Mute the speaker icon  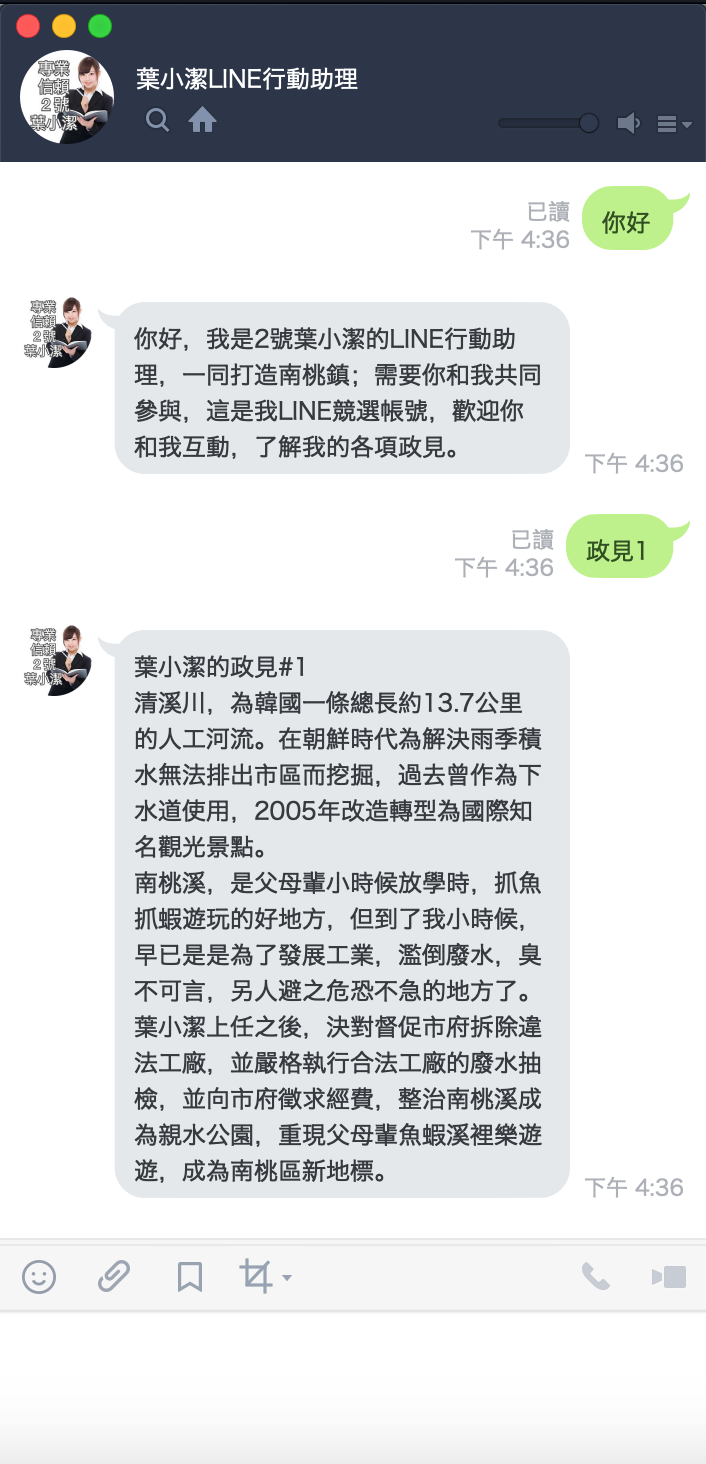628,123
